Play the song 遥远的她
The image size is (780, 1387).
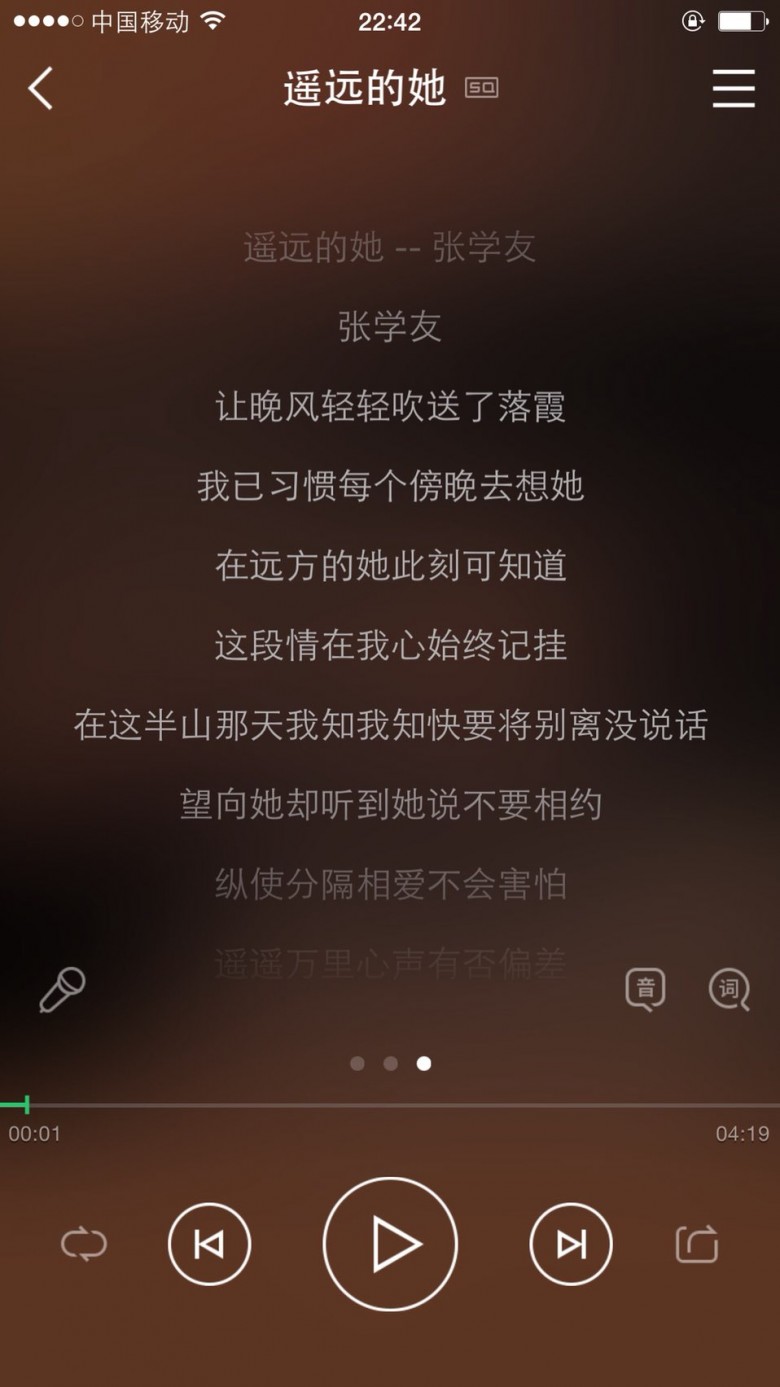pos(390,1244)
